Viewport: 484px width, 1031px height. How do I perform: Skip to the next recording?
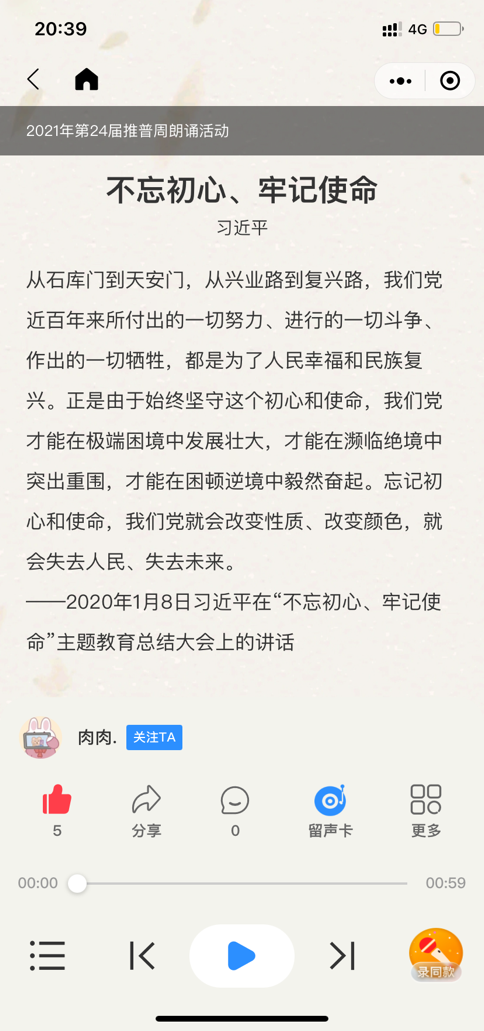point(342,955)
